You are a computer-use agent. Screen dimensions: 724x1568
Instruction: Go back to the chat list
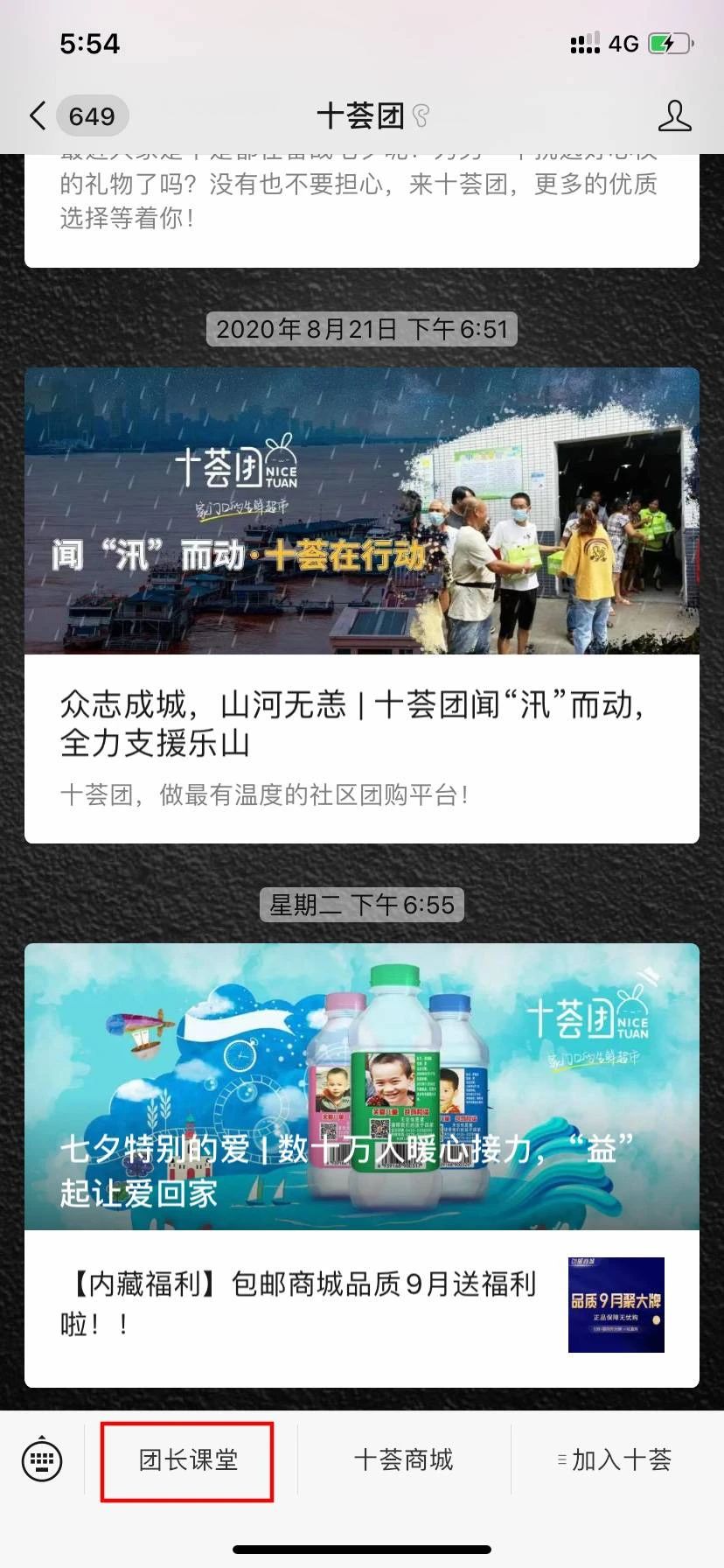(38, 115)
